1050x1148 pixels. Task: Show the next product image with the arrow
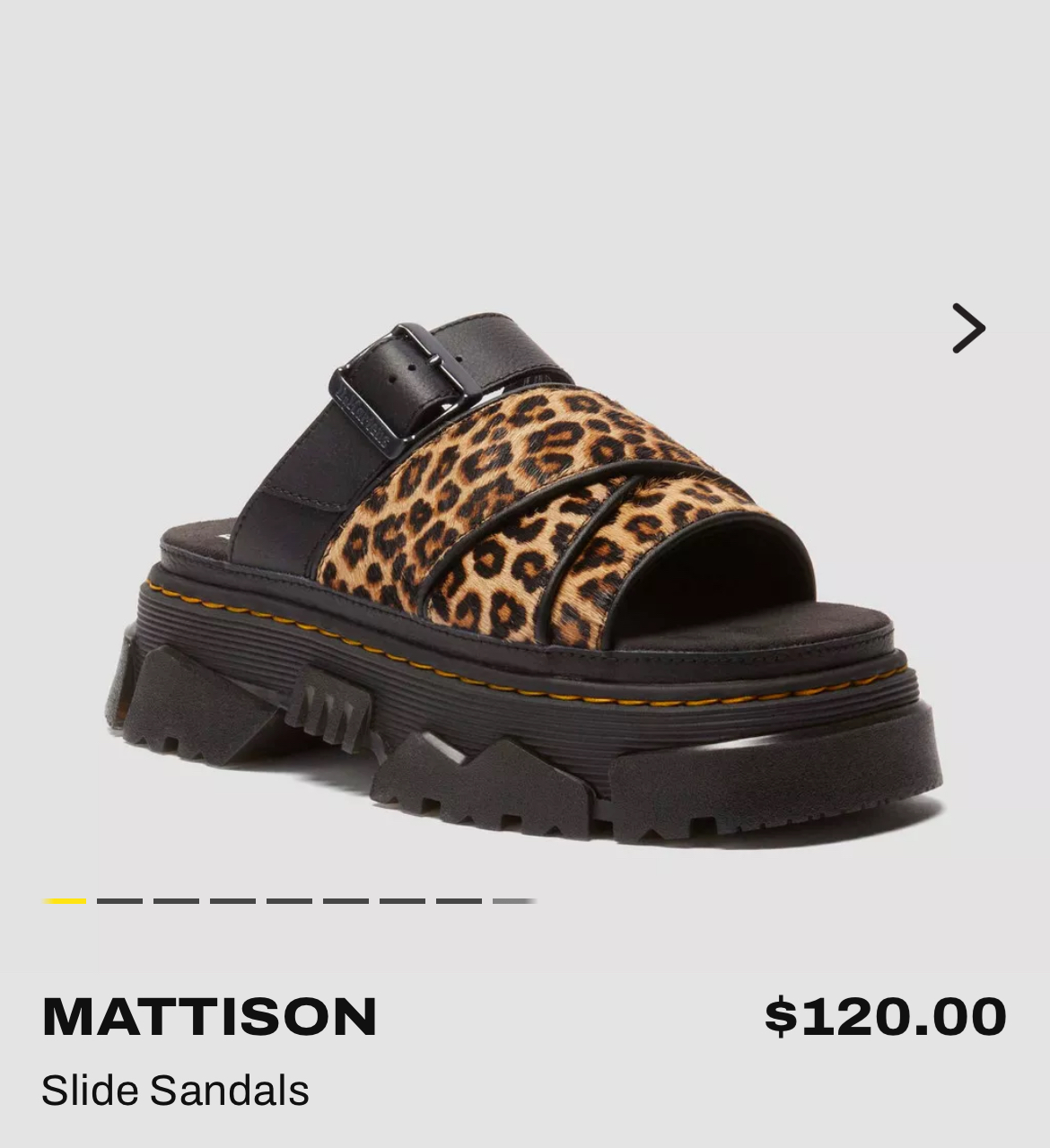pos(968,328)
